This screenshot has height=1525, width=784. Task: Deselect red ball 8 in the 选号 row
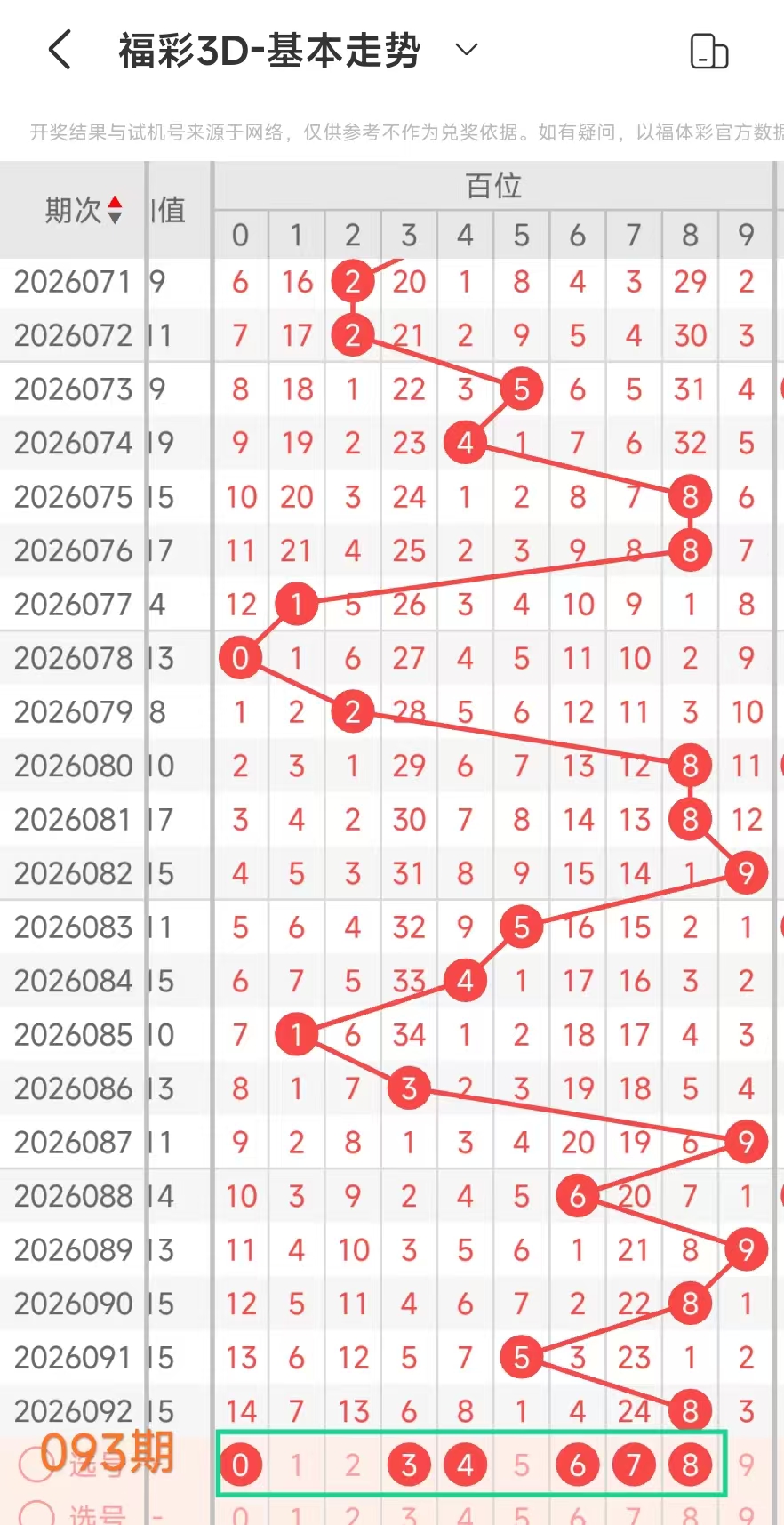click(x=690, y=1465)
